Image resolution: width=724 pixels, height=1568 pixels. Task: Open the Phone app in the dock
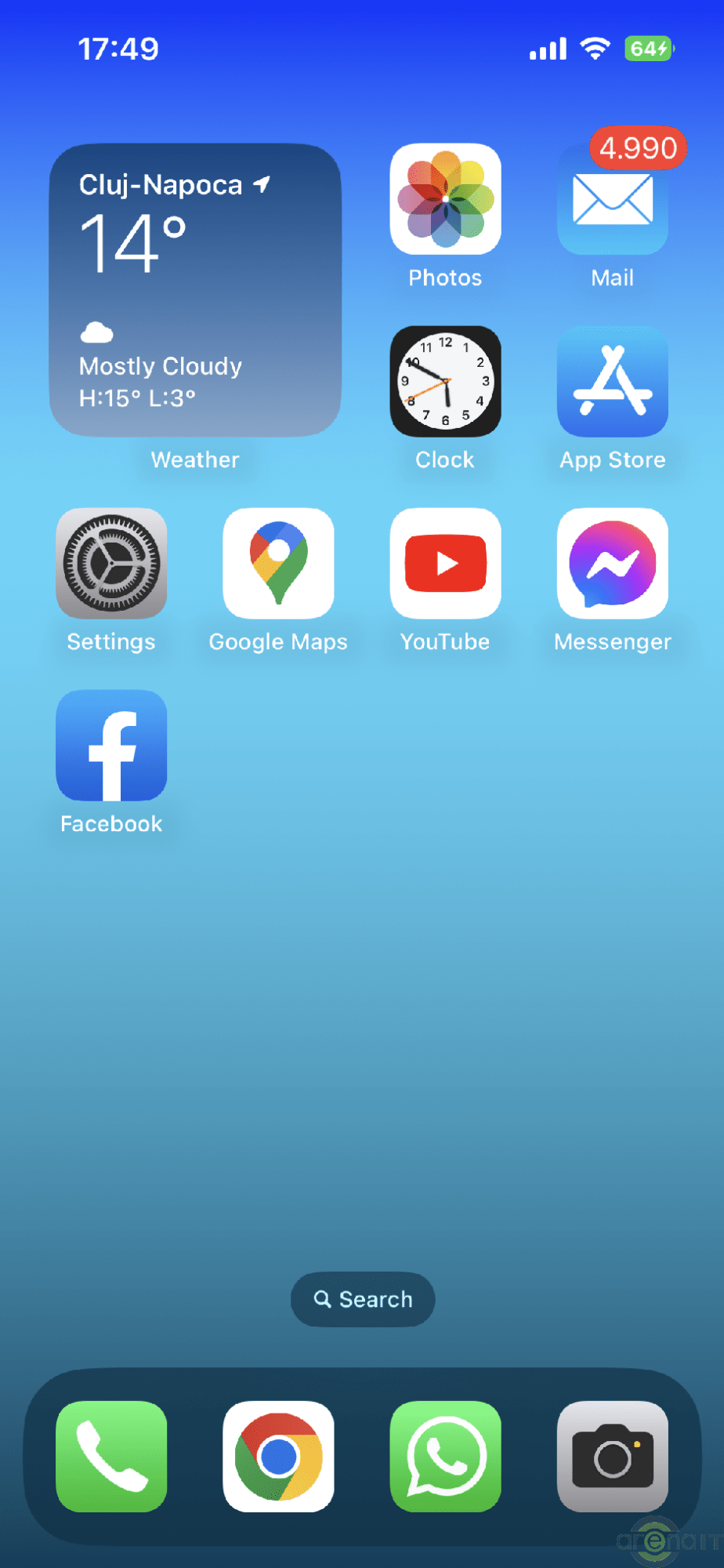click(x=111, y=1456)
